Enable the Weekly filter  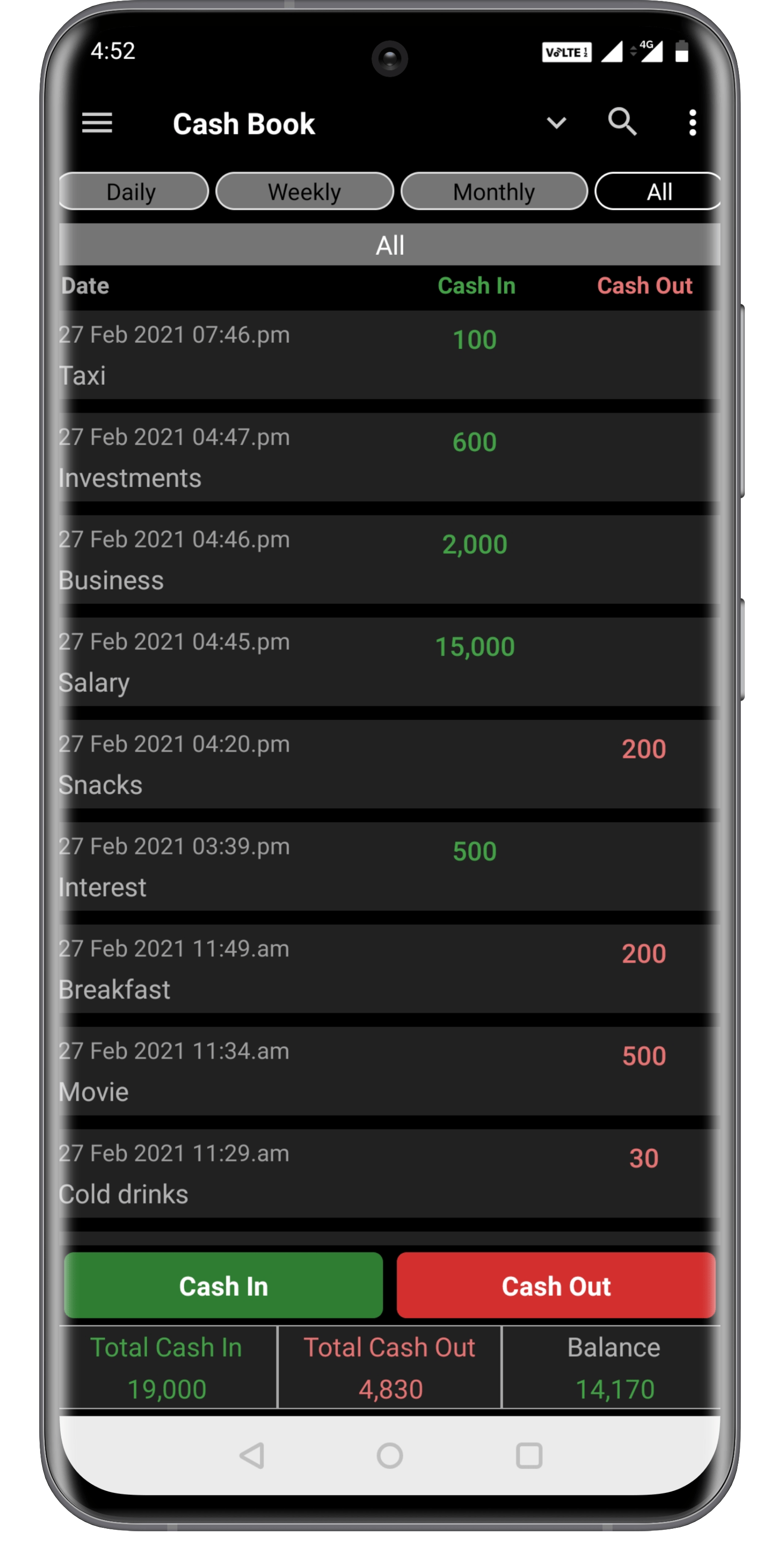coord(304,191)
